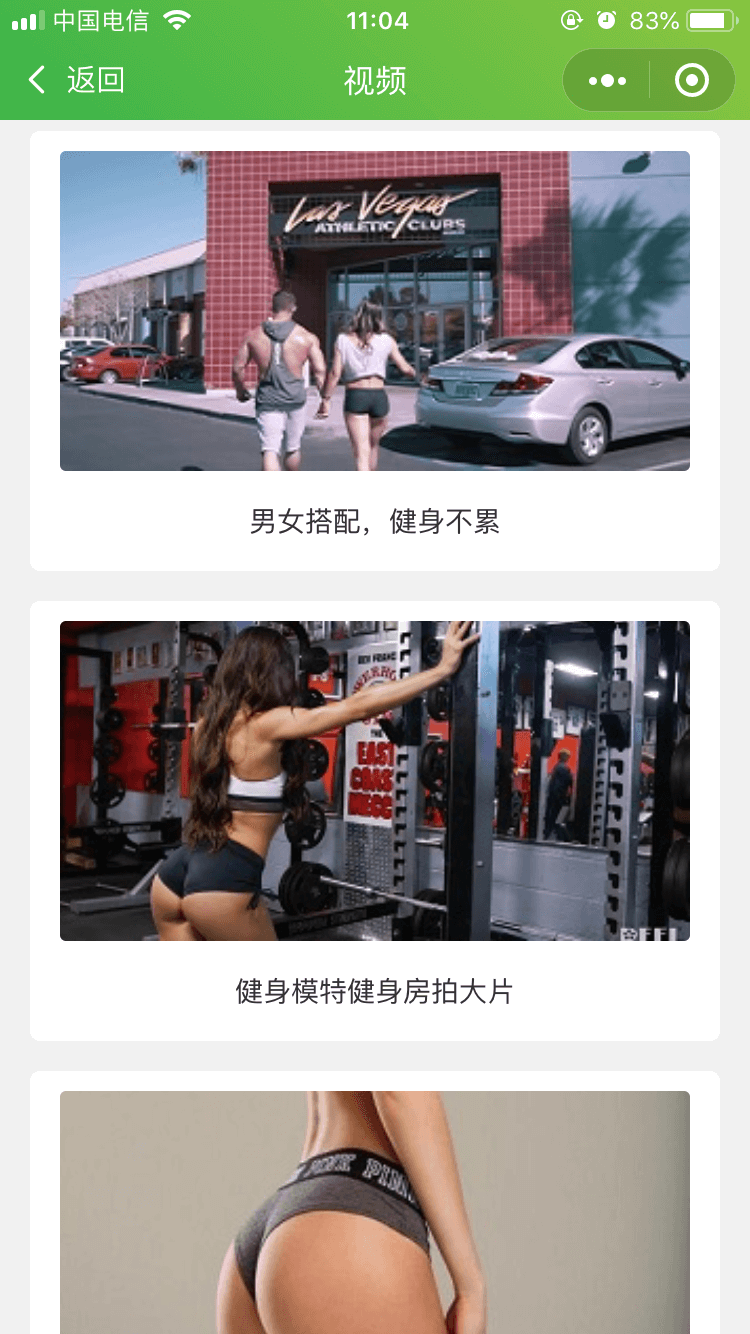Image resolution: width=750 pixels, height=1334 pixels.
Task: Go back using the 返回 button
Action: pyautogui.click(x=76, y=80)
